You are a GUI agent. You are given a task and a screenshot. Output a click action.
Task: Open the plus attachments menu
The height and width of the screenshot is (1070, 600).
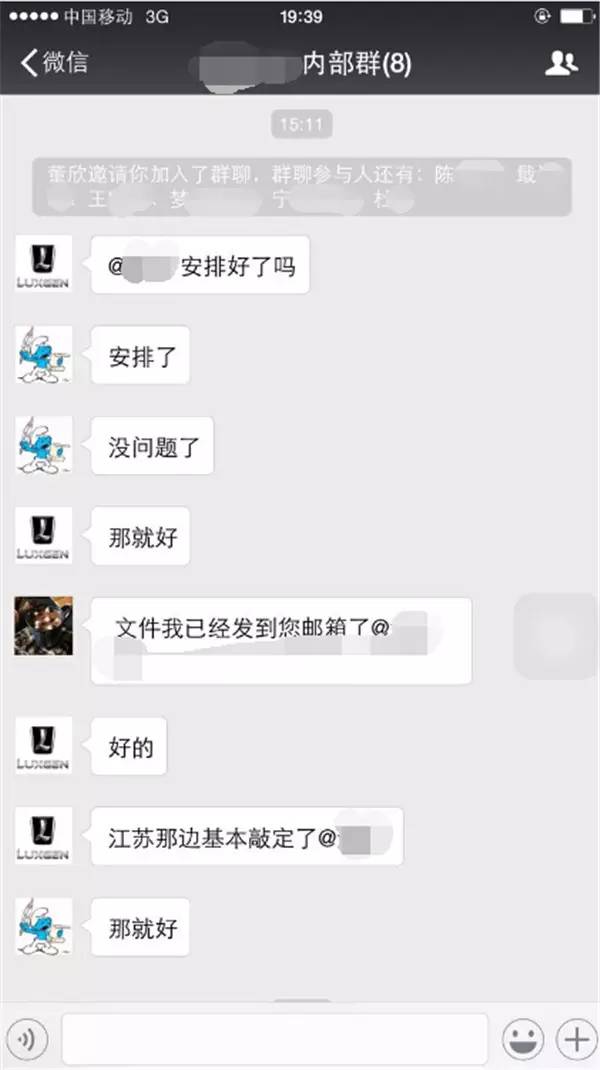tap(575, 1040)
